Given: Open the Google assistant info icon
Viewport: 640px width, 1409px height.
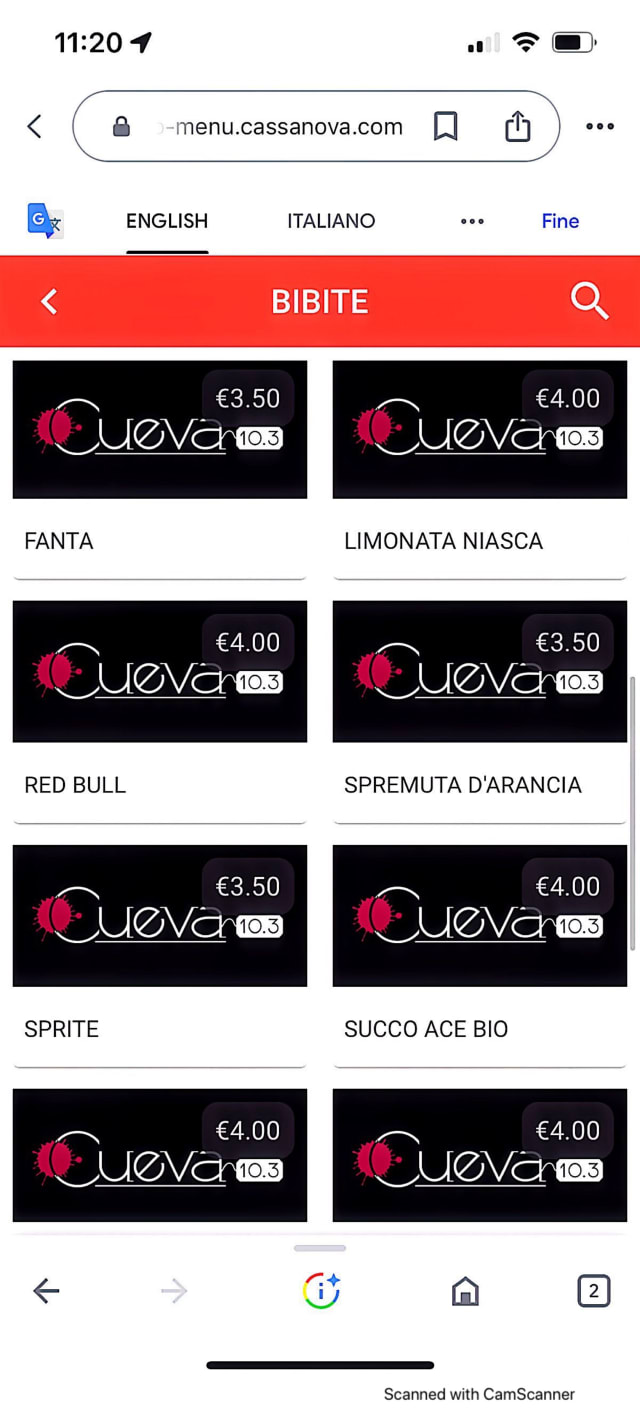Looking at the screenshot, I should tap(321, 1291).
